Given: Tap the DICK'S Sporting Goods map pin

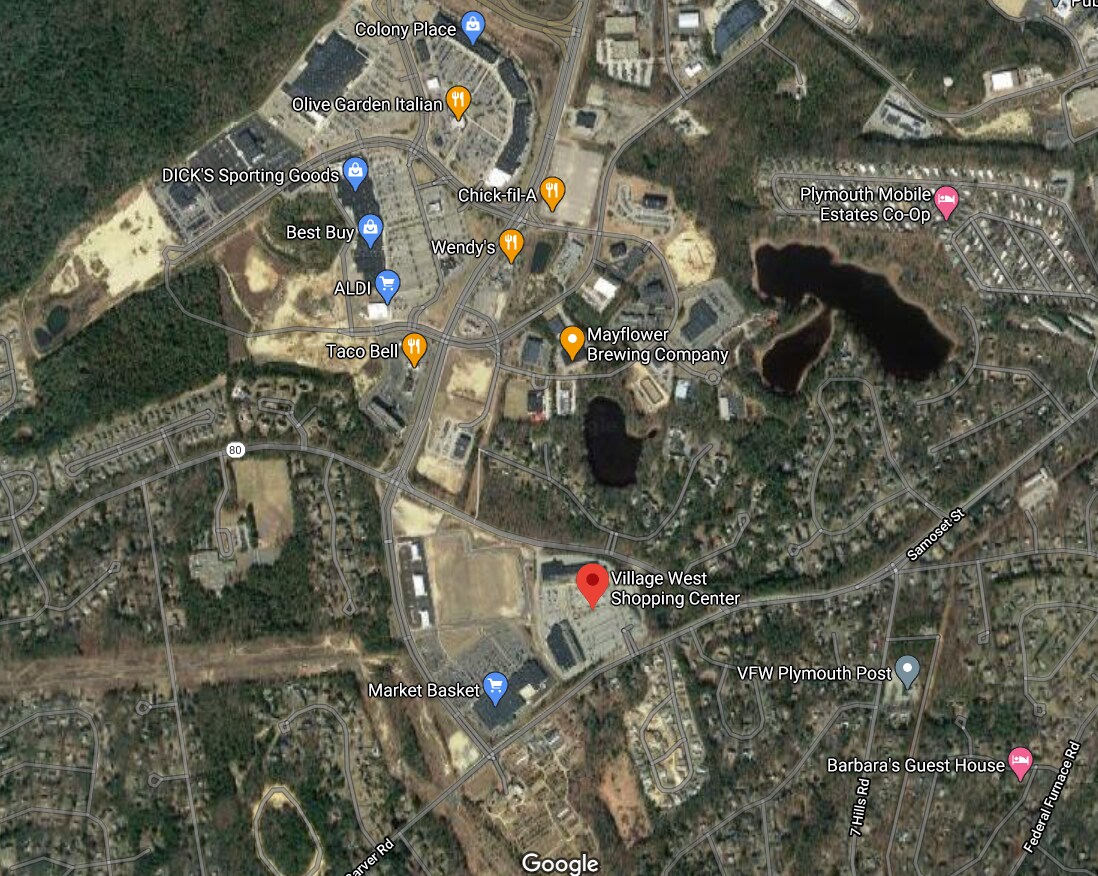Looking at the screenshot, I should point(354,173).
